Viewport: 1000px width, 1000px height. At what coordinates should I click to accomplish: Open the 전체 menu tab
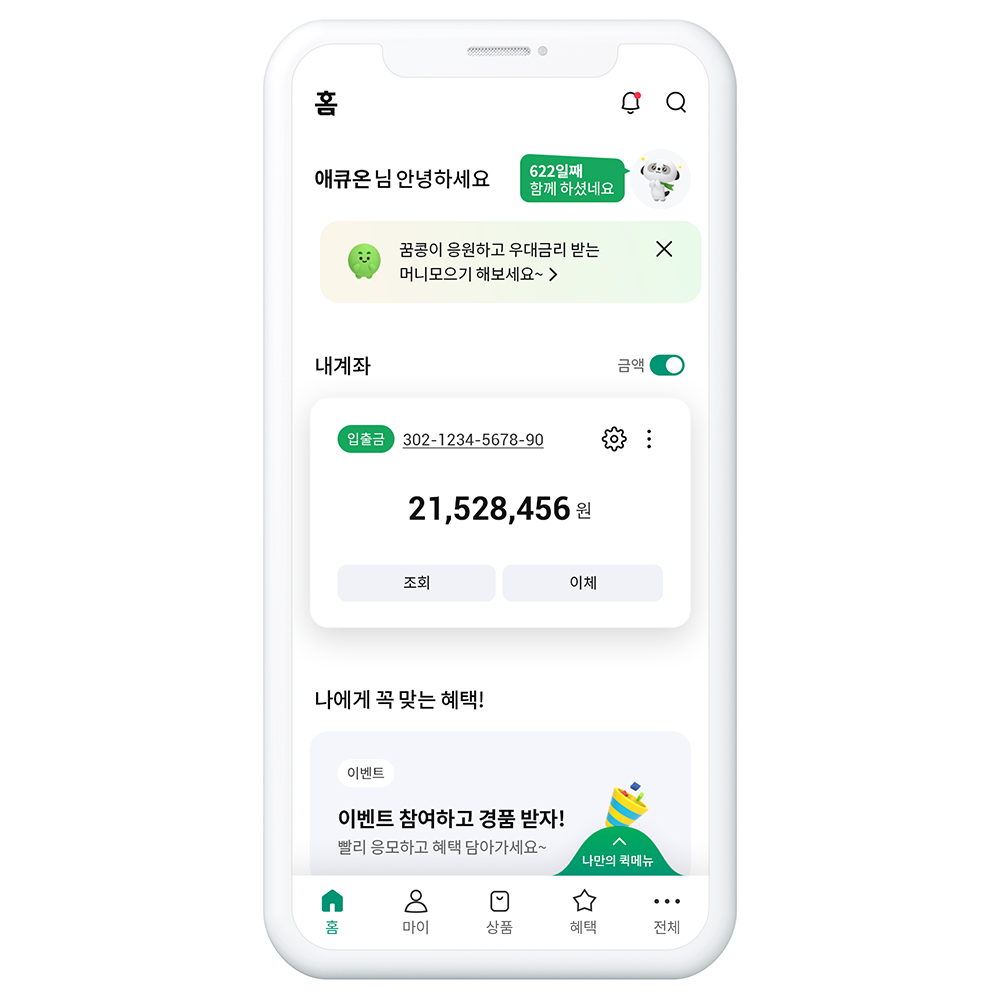[x=666, y=912]
